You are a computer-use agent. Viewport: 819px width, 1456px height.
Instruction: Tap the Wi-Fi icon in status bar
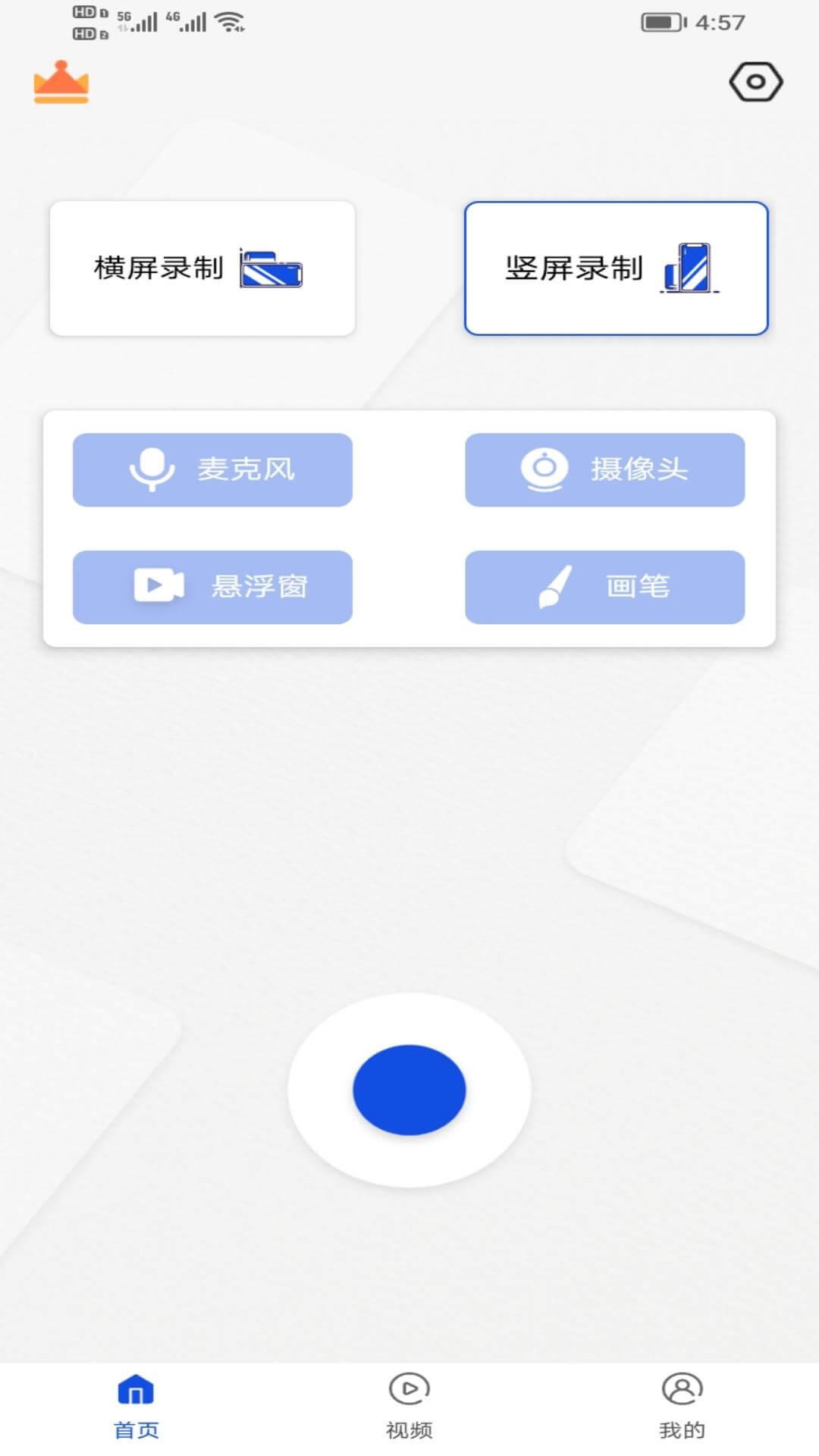click(229, 20)
